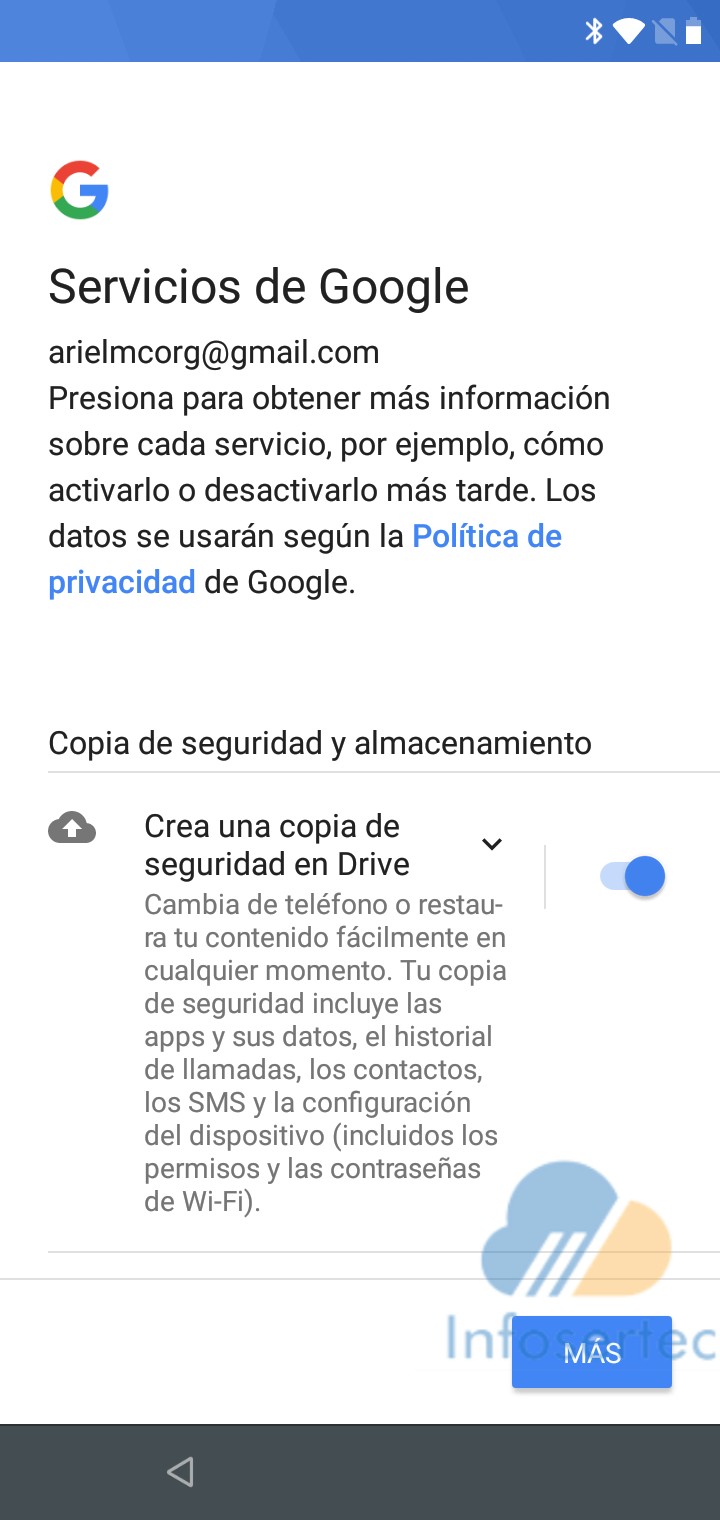720x1520 pixels.
Task: Disable the Drive backup toggle
Action: click(633, 877)
